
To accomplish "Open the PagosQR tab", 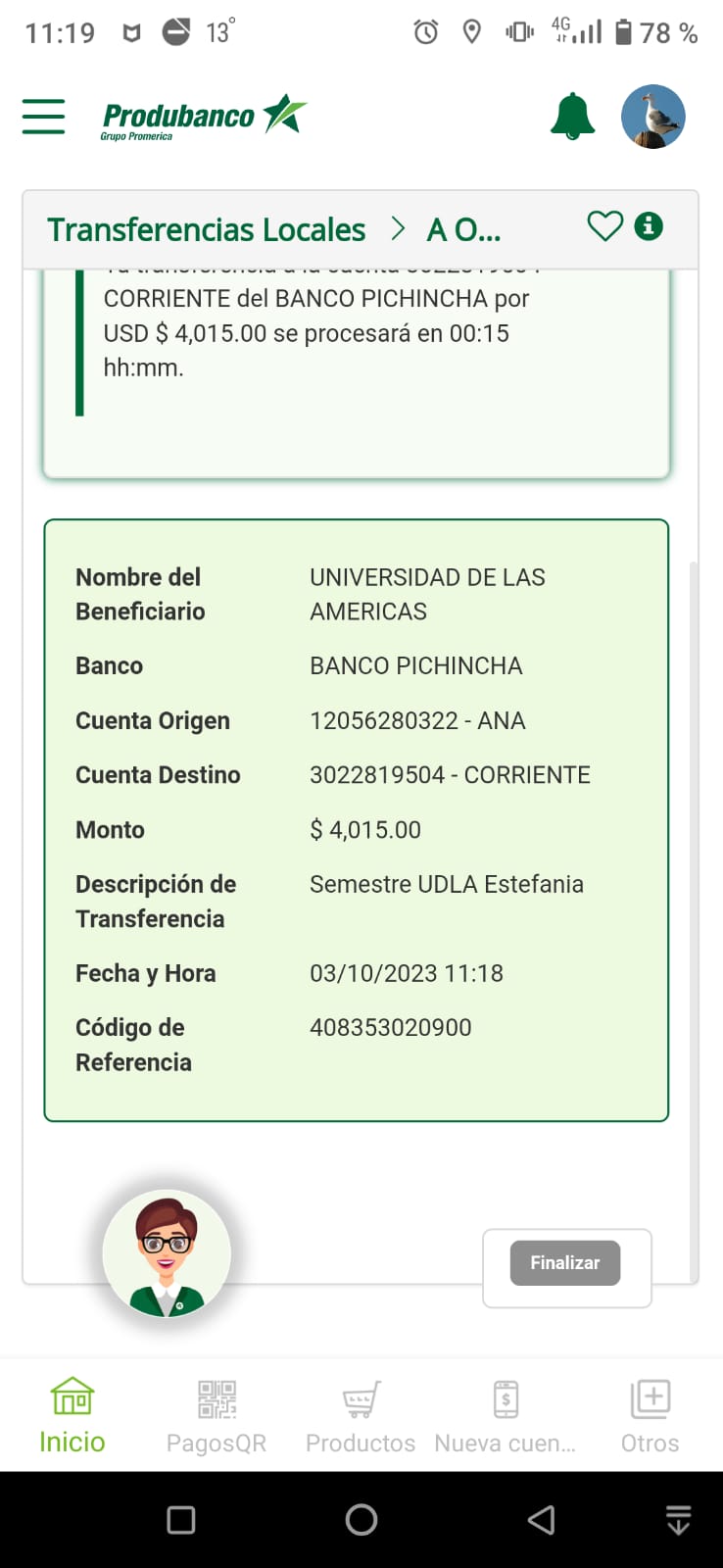I will [x=217, y=1416].
